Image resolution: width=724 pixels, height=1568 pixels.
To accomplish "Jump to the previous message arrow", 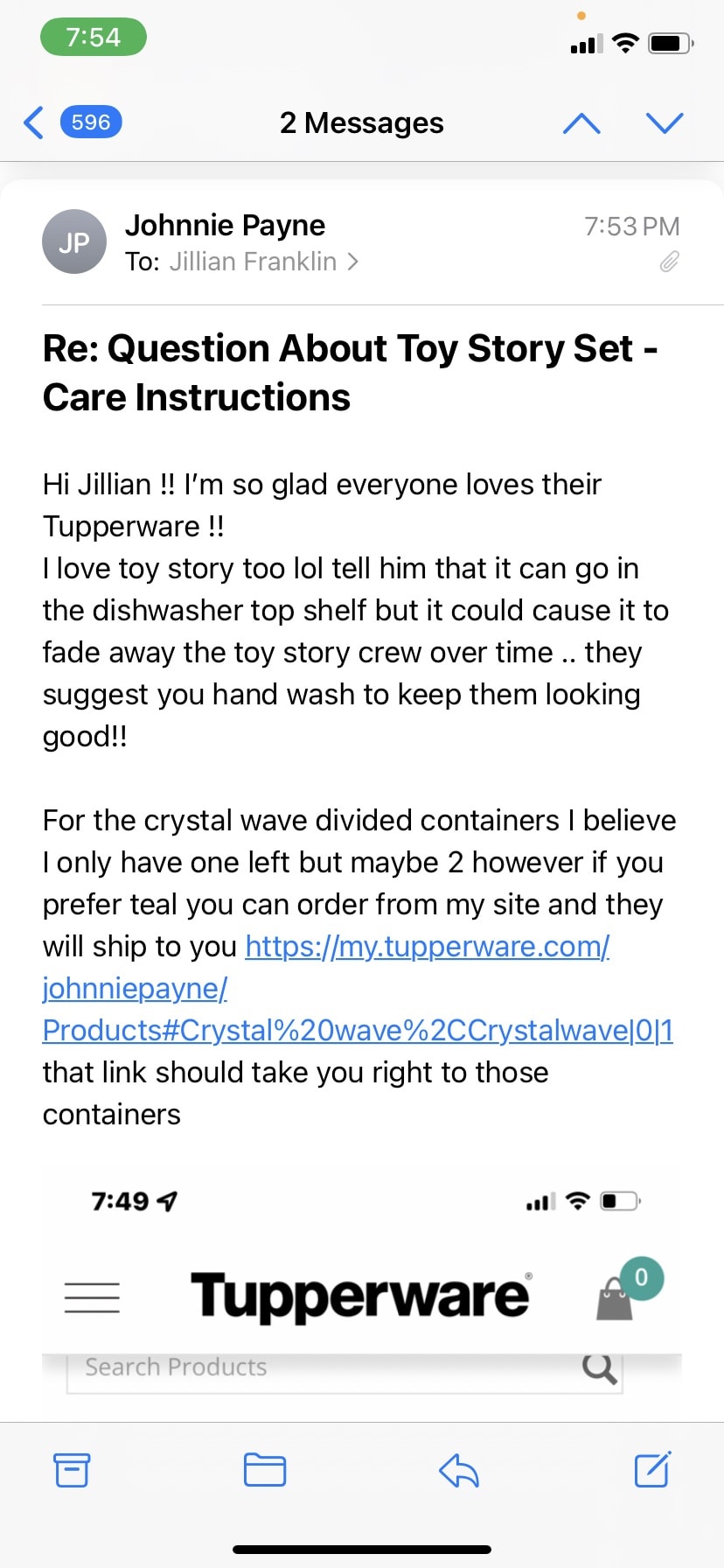I will click(581, 123).
